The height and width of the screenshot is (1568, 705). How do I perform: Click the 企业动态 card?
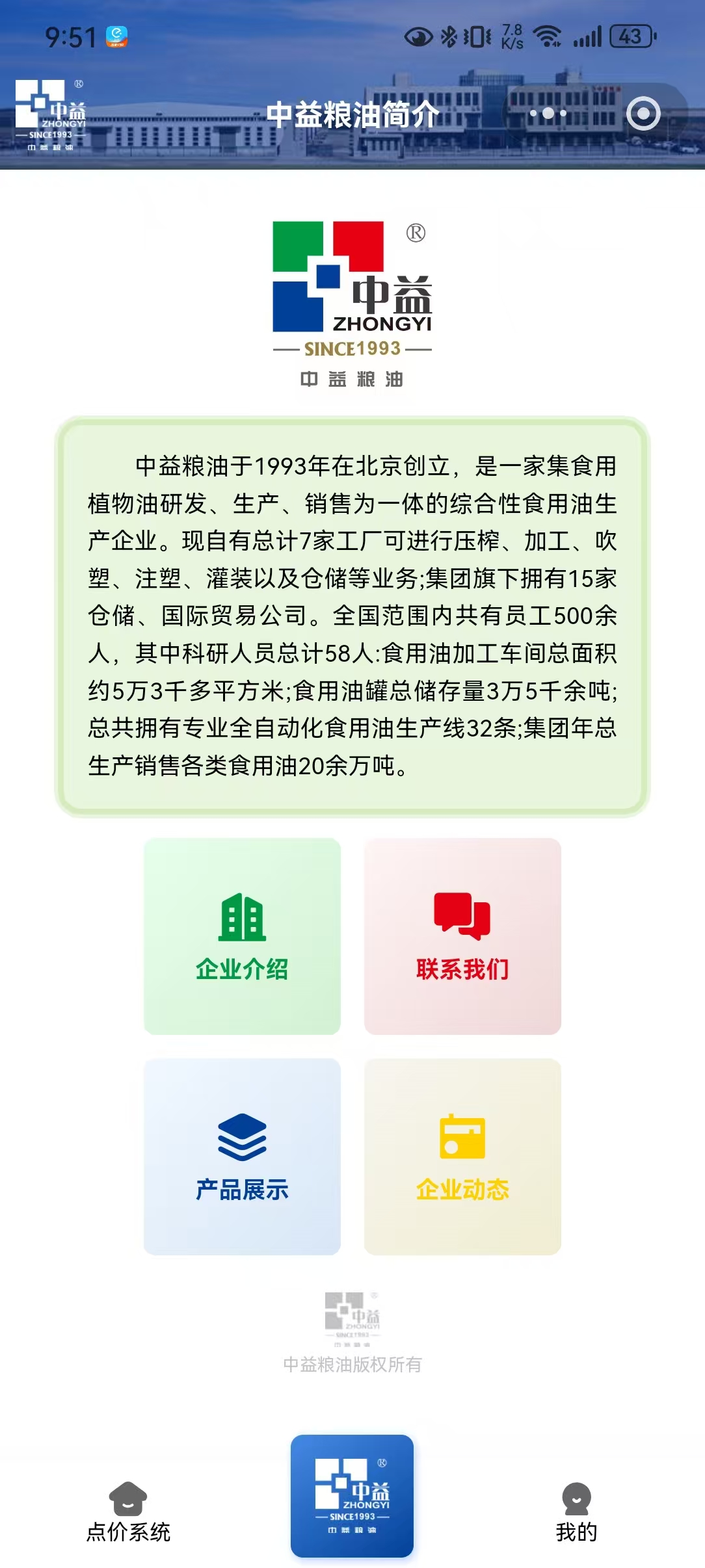click(x=462, y=1157)
